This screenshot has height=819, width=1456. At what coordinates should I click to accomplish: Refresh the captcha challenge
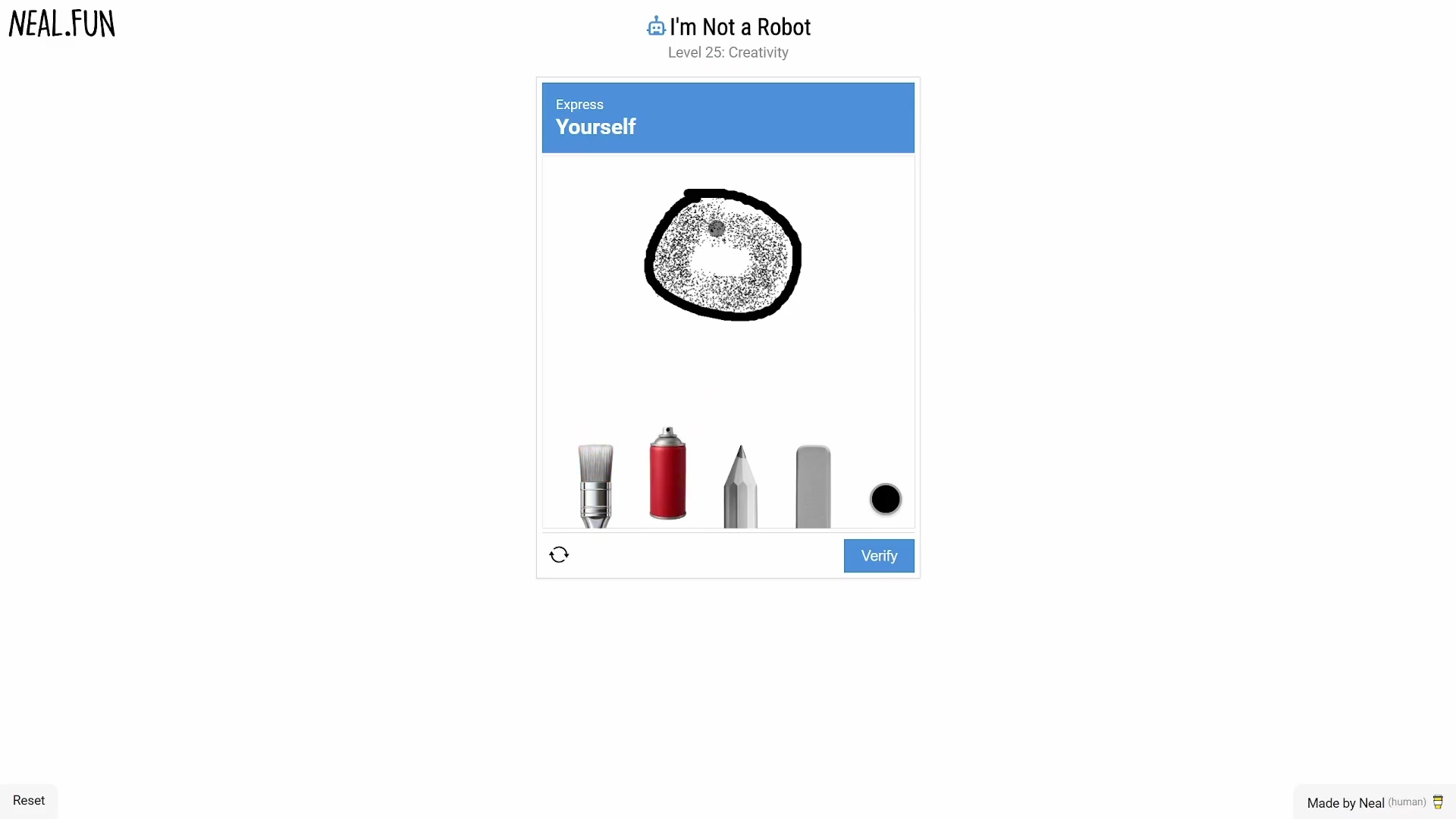[x=559, y=555]
